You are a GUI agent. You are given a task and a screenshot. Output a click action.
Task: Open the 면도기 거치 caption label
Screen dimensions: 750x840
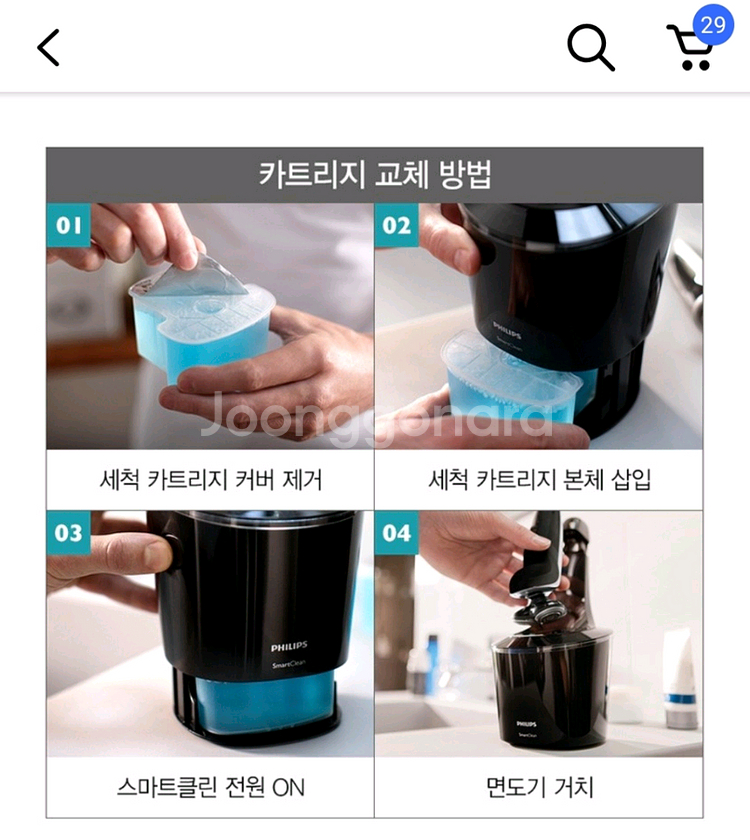[x=540, y=791]
